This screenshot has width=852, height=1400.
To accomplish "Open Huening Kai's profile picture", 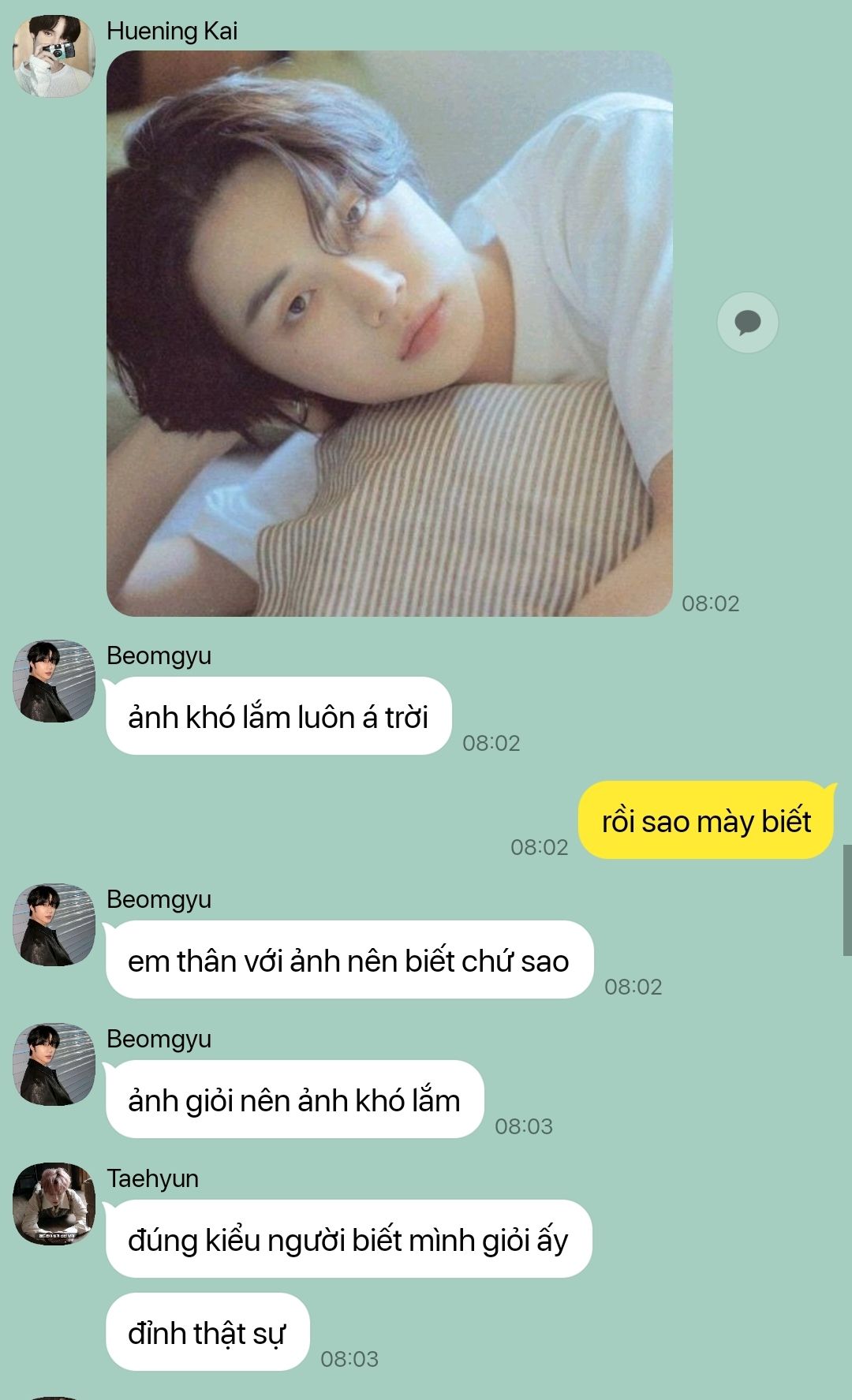I will click(x=54, y=57).
